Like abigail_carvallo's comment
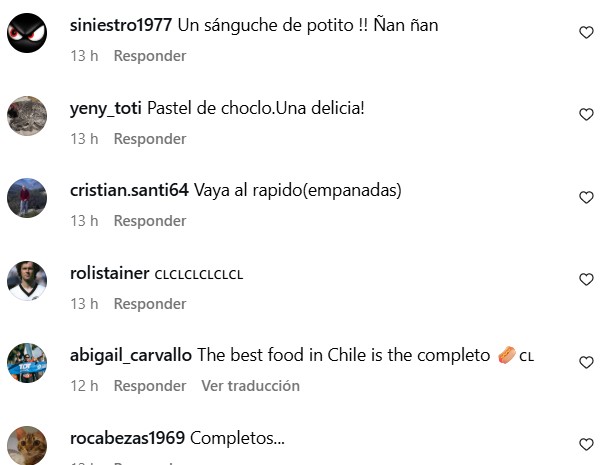The image size is (602, 465). pos(587,362)
